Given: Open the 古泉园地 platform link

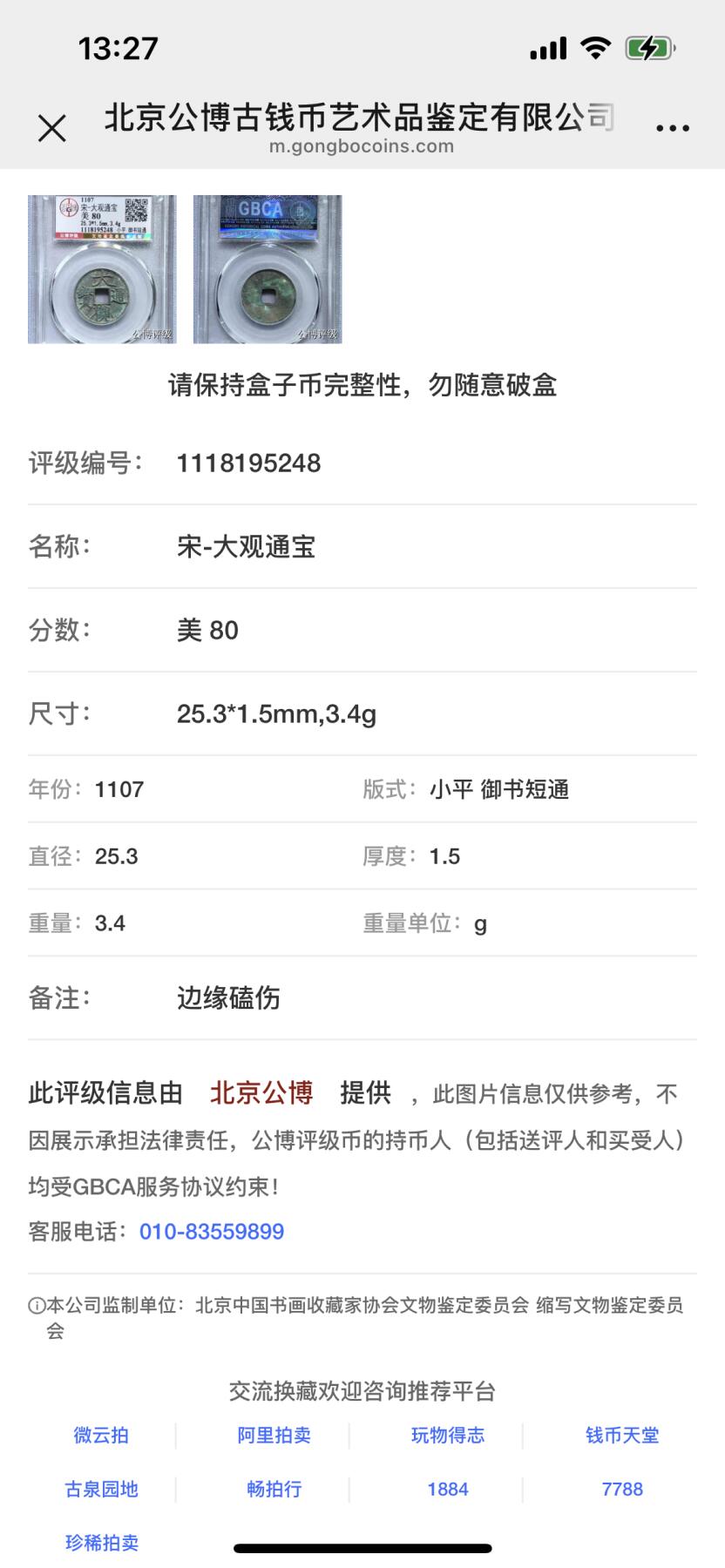Looking at the screenshot, I should (101, 1490).
